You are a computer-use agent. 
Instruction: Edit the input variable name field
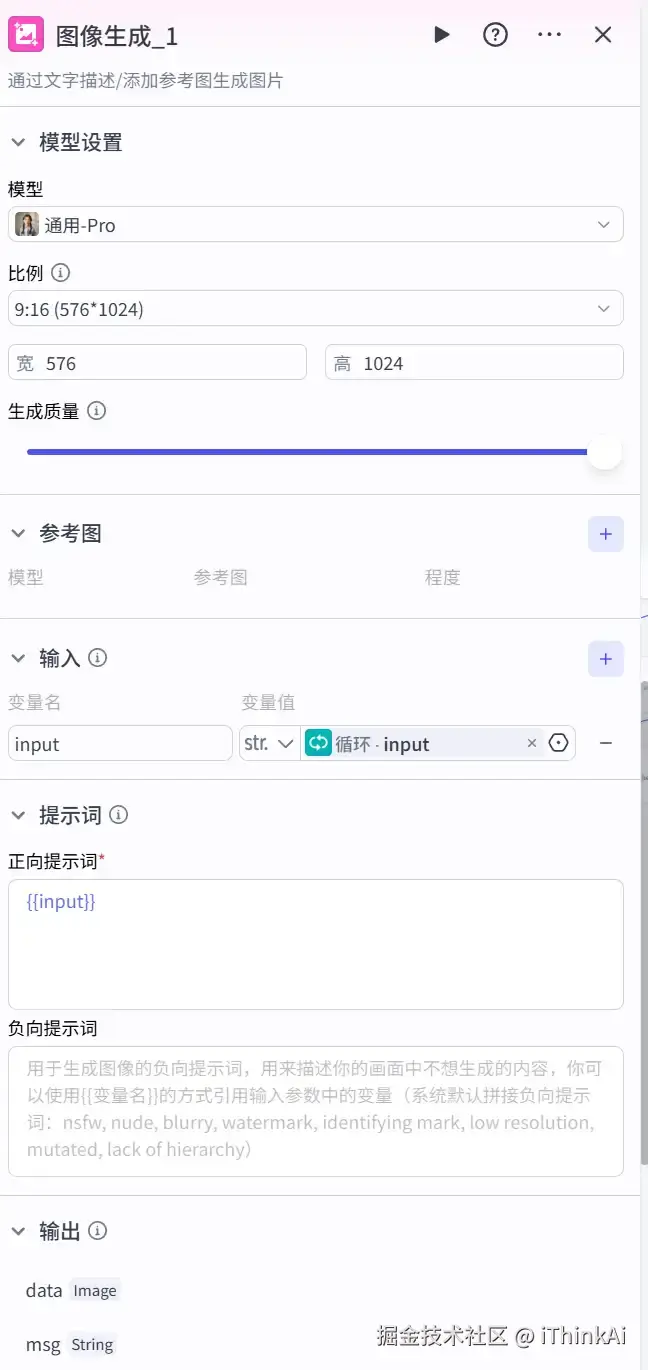120,744
